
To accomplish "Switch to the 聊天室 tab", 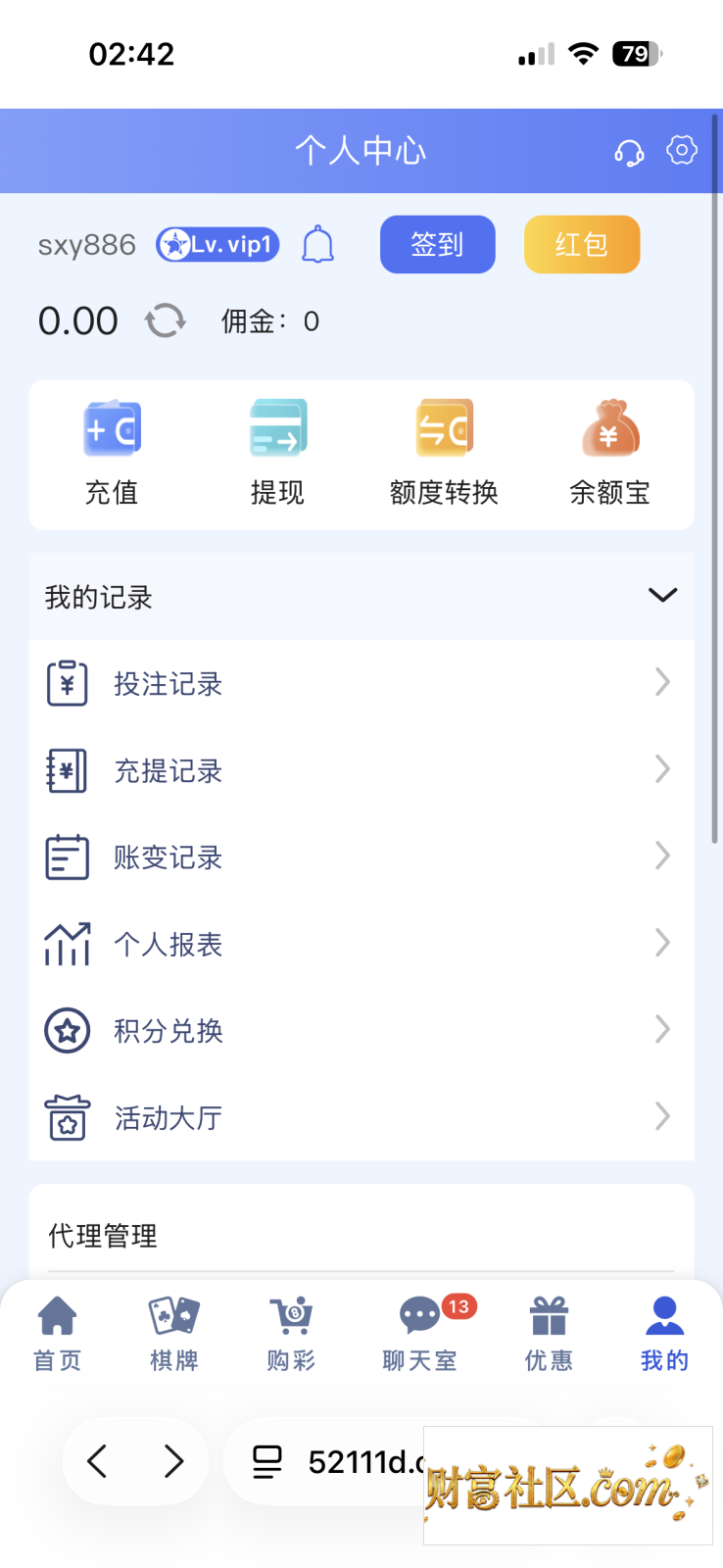I will click(421, 1335).
